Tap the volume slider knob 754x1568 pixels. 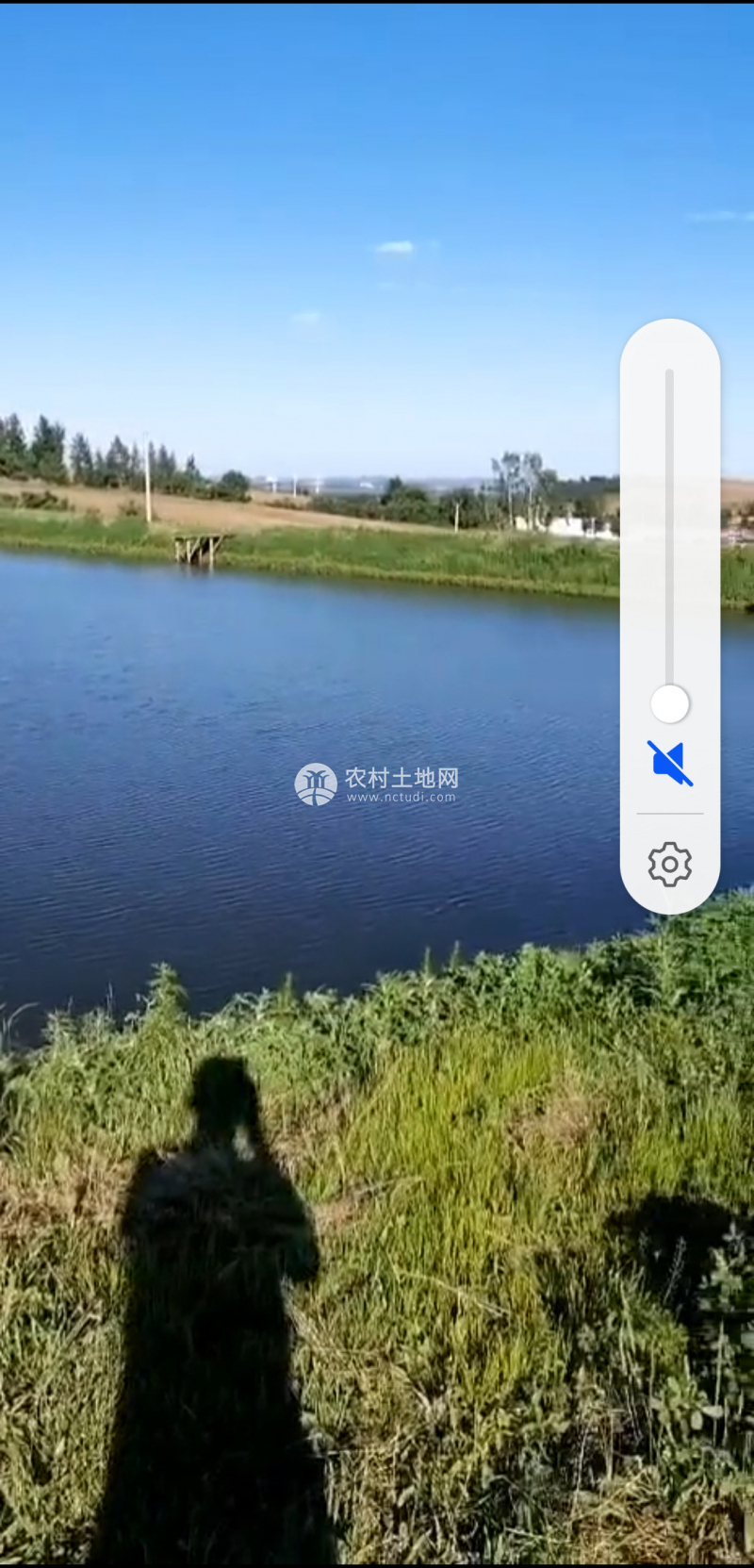(670, 703)
